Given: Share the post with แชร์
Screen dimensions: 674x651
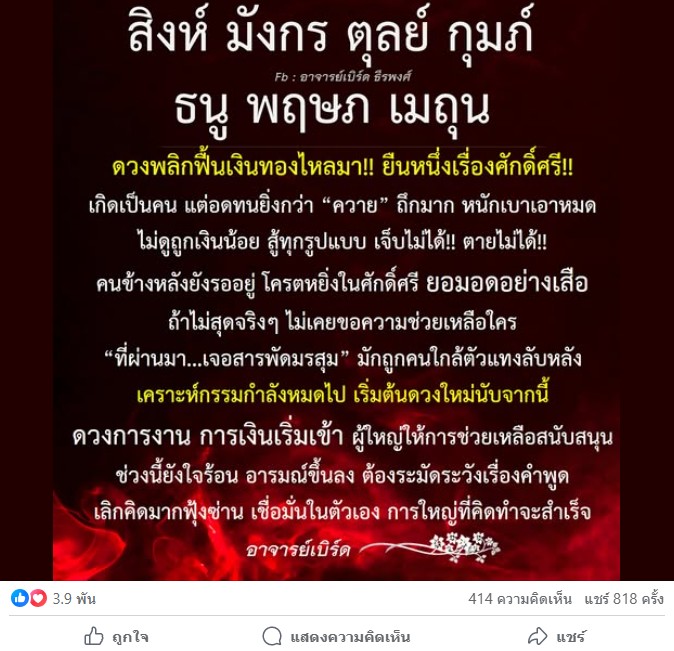Looking at the screenshot, I should 556,636.
